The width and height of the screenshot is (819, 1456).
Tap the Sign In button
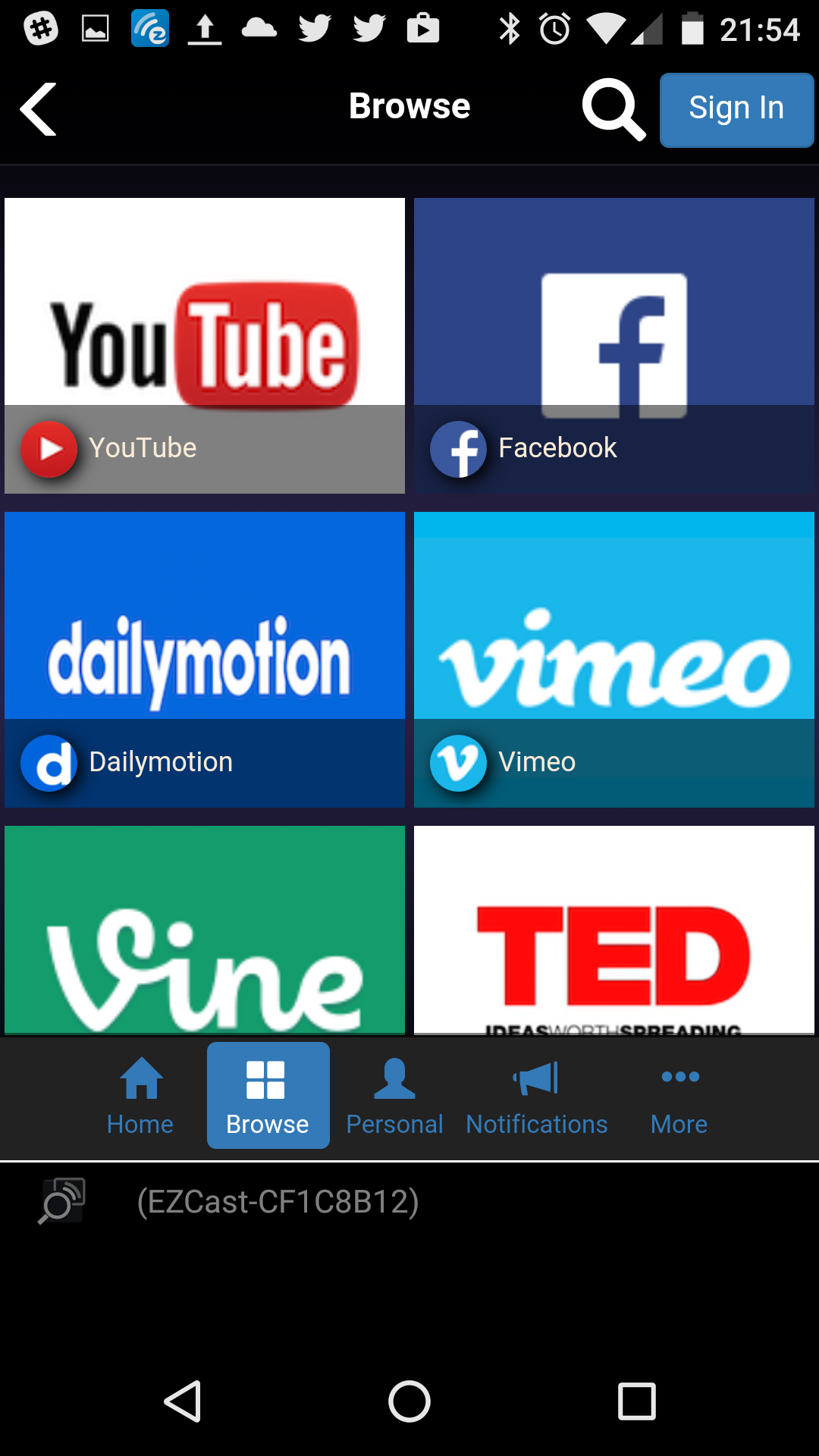click(x=736, y=110)
